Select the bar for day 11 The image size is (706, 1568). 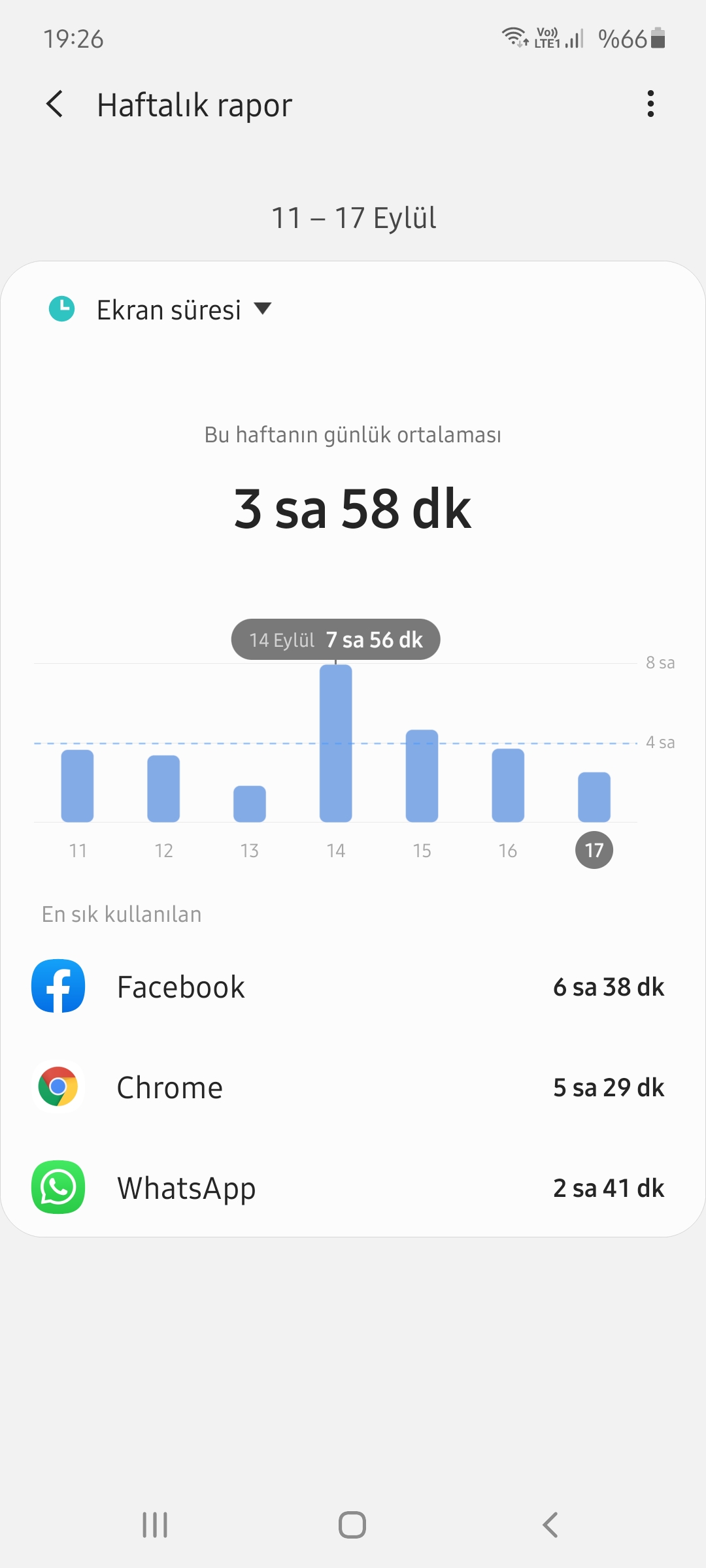coord(77,786)
